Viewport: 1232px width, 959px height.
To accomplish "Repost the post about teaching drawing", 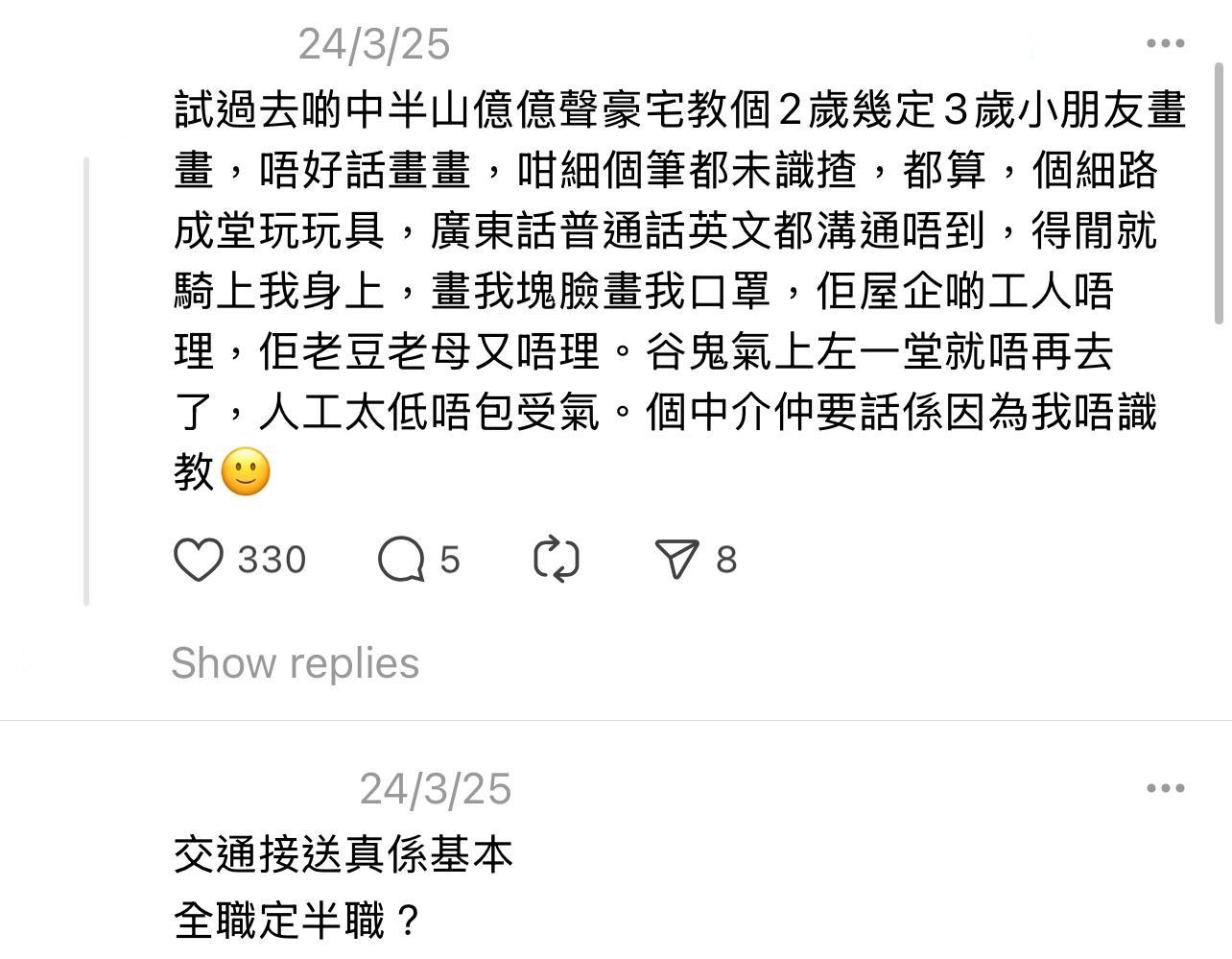I will [x=556, y=560].
